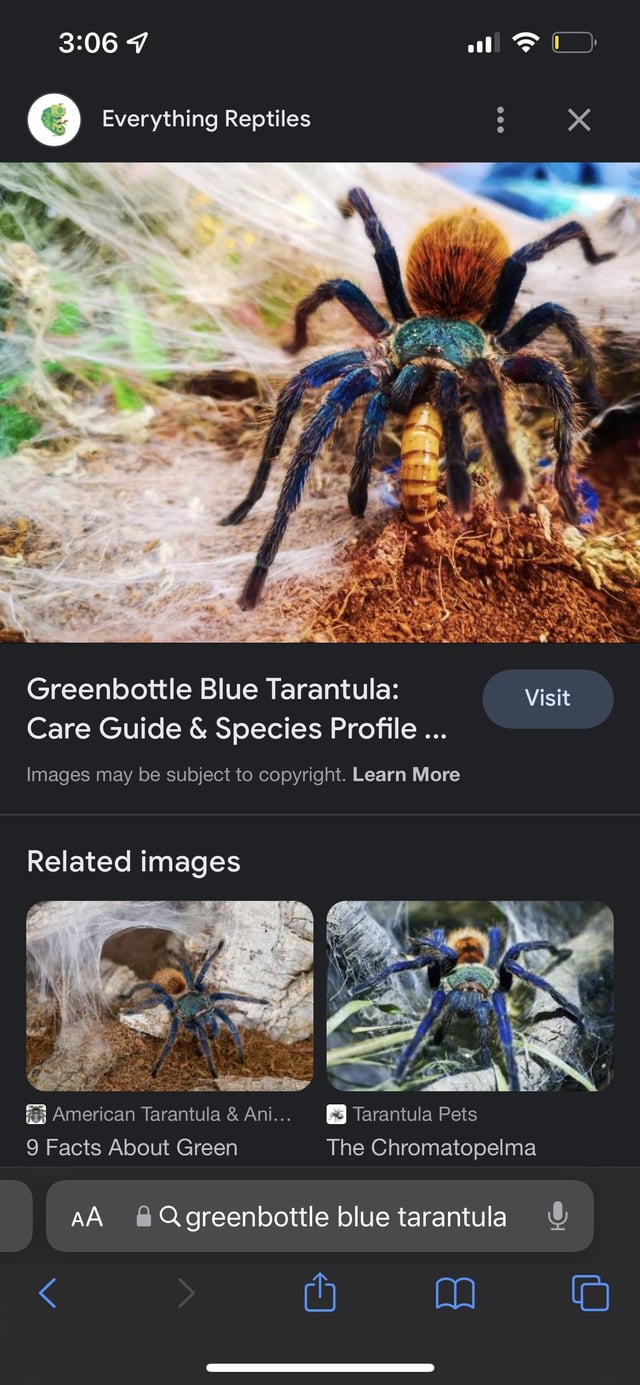Open the Safari share sheet
The image size is (640, 1385).
(x=319, y=1293)
